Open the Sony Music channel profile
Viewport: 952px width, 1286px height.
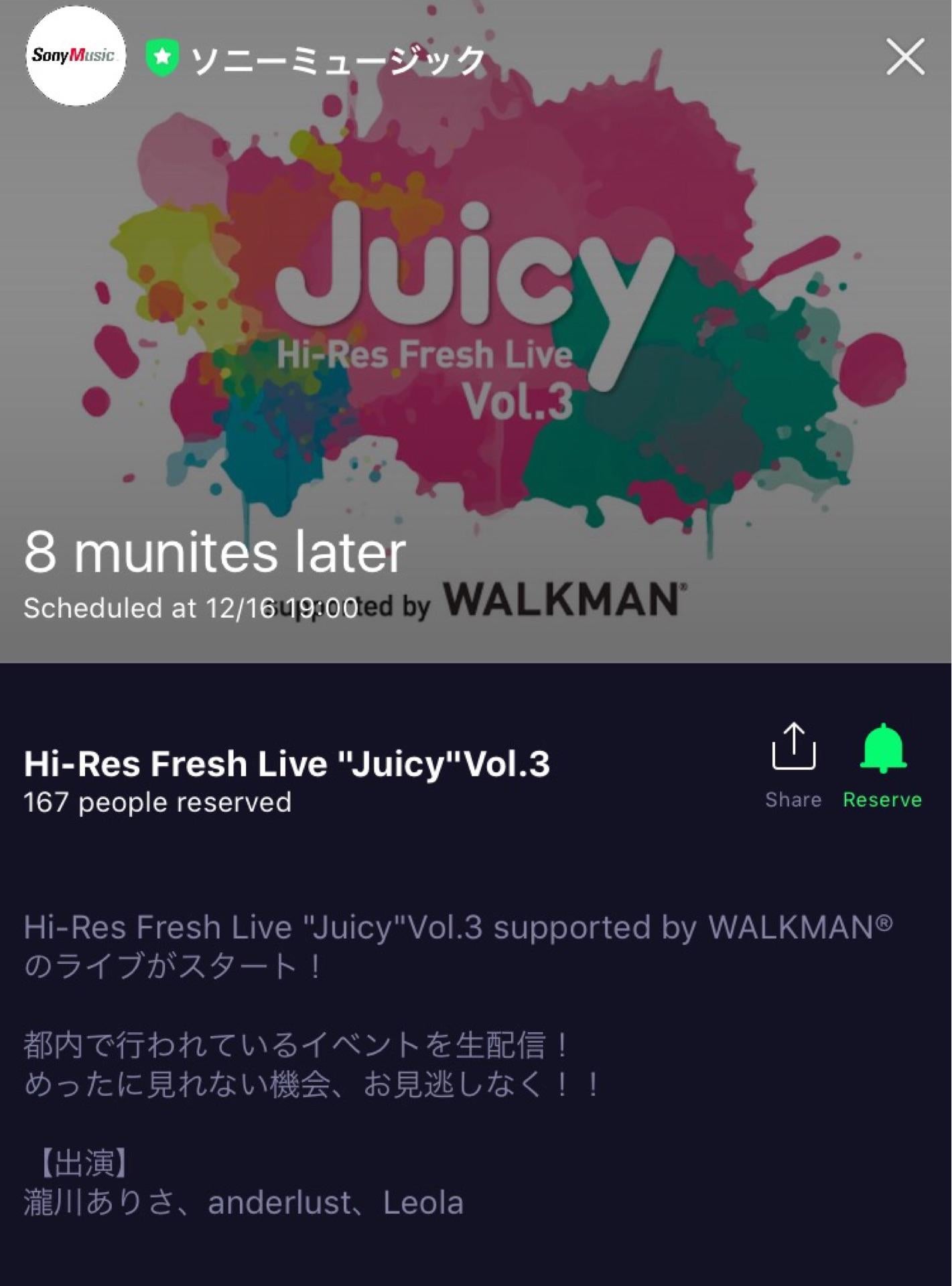click(75, 56)
